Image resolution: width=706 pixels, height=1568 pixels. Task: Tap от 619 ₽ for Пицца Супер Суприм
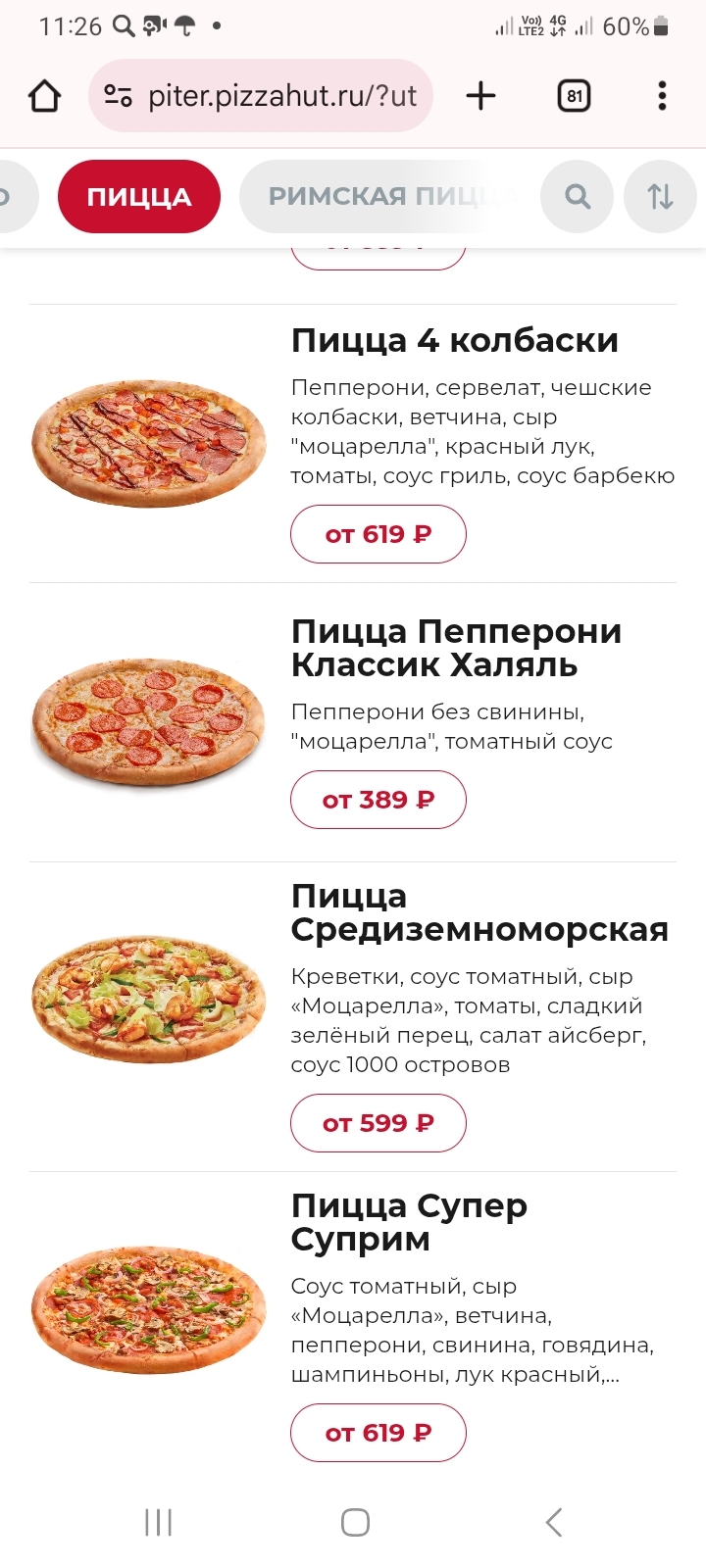tap(378, 1433)
